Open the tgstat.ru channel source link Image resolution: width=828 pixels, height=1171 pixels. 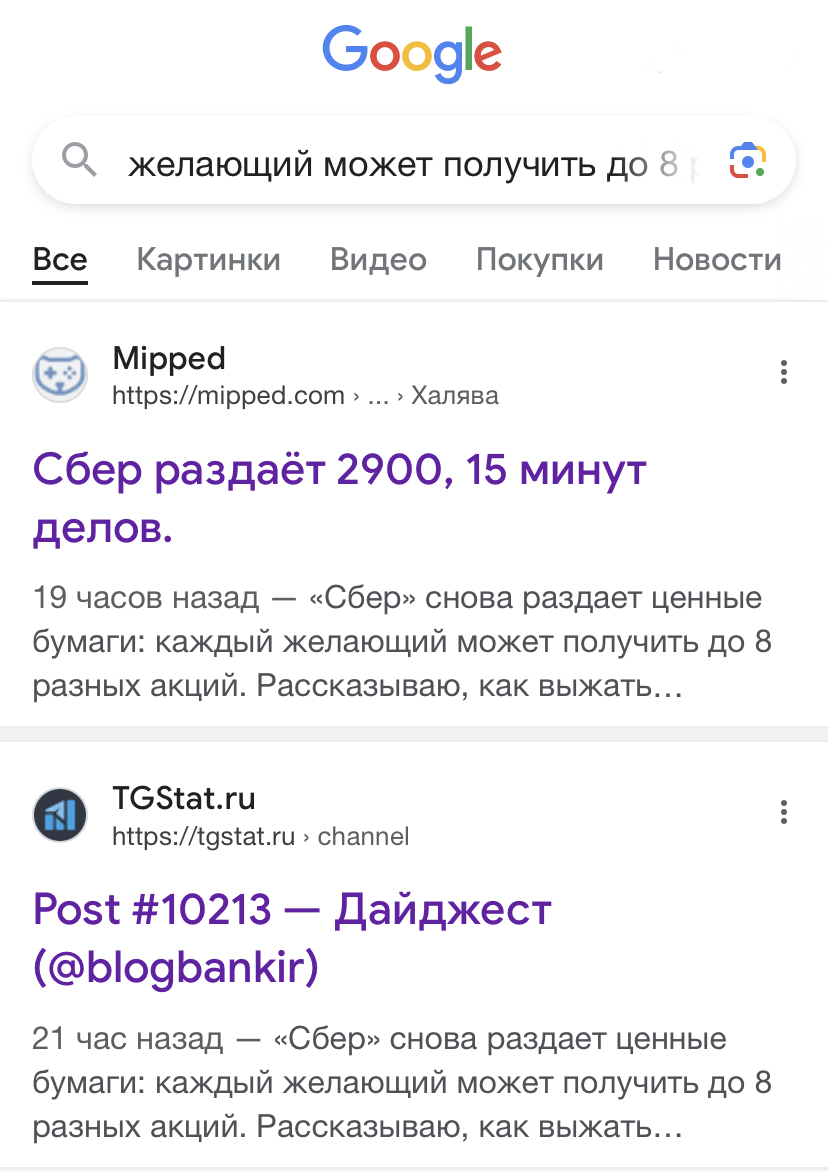click(221, 816)
